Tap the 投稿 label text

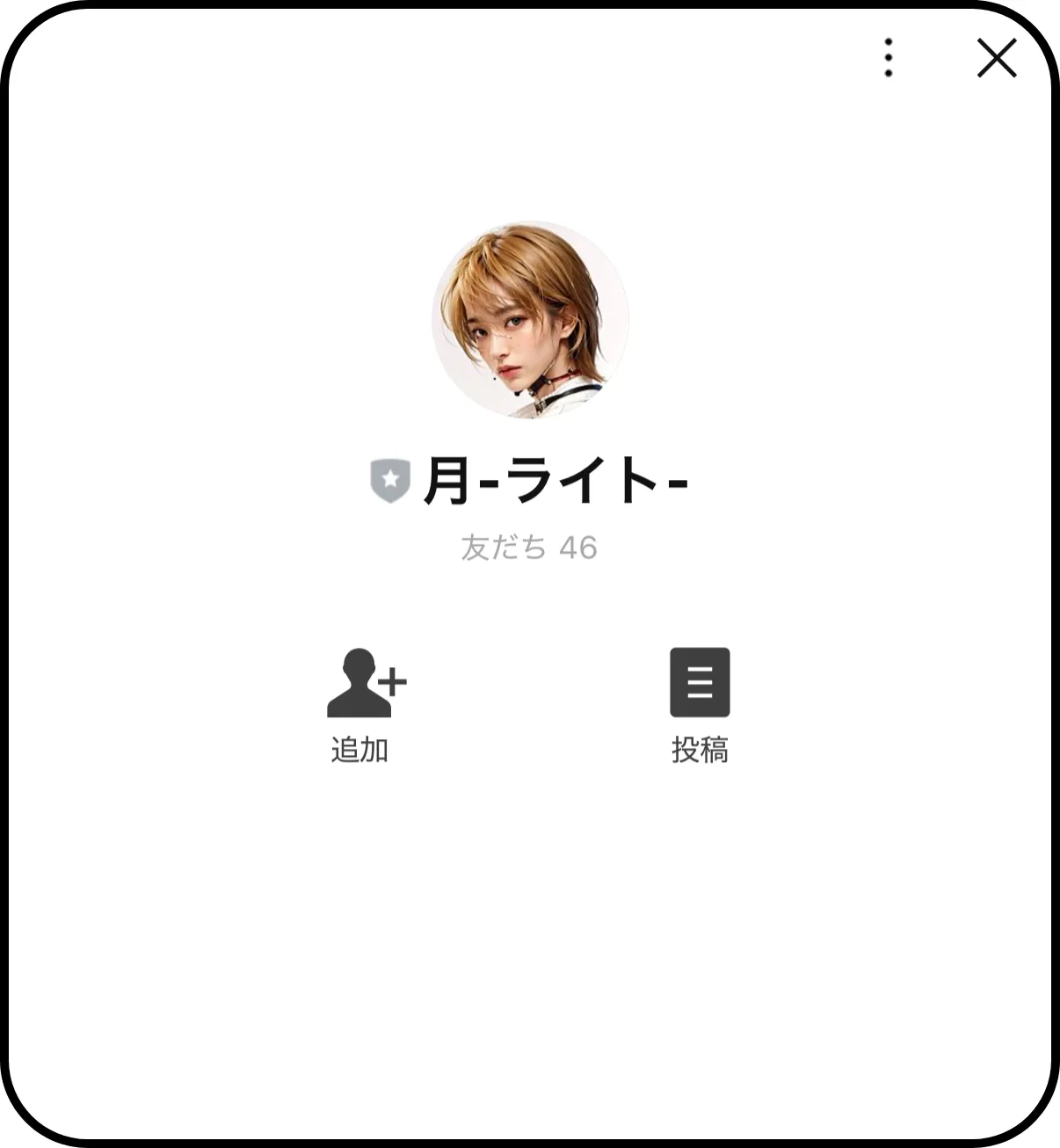701,752
